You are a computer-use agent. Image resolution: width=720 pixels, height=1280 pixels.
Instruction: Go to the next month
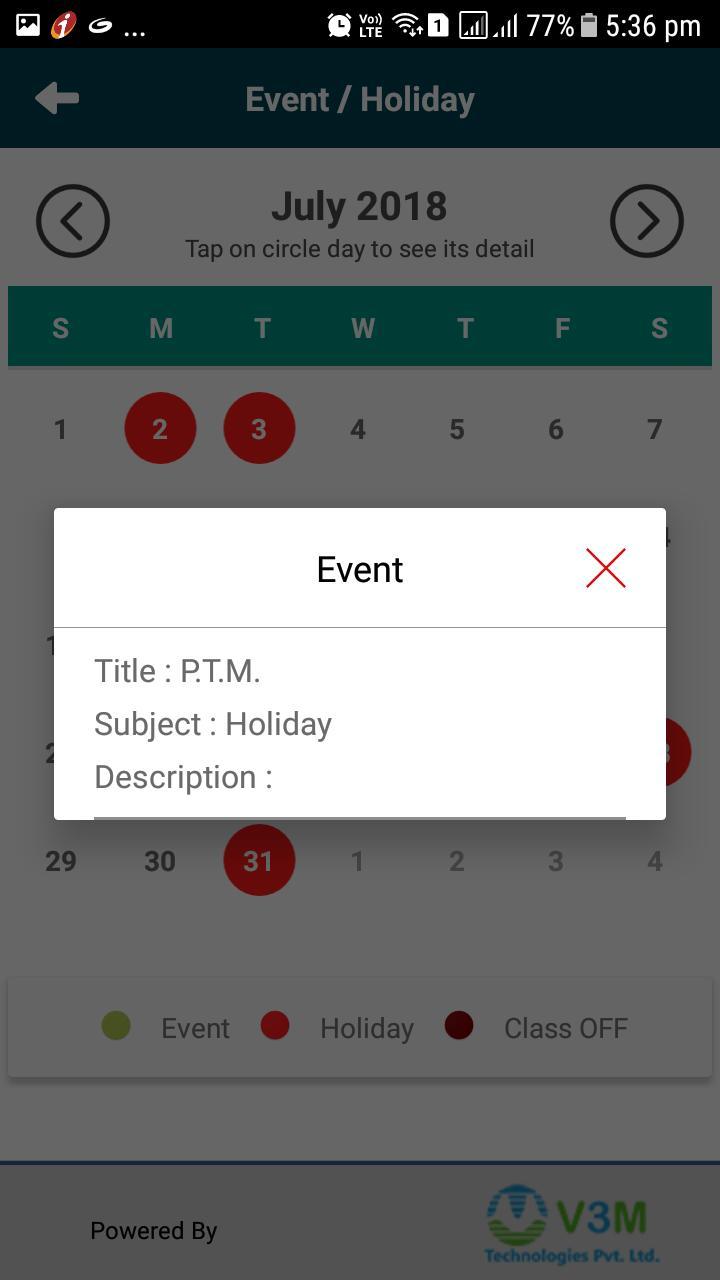click(647, 221)
